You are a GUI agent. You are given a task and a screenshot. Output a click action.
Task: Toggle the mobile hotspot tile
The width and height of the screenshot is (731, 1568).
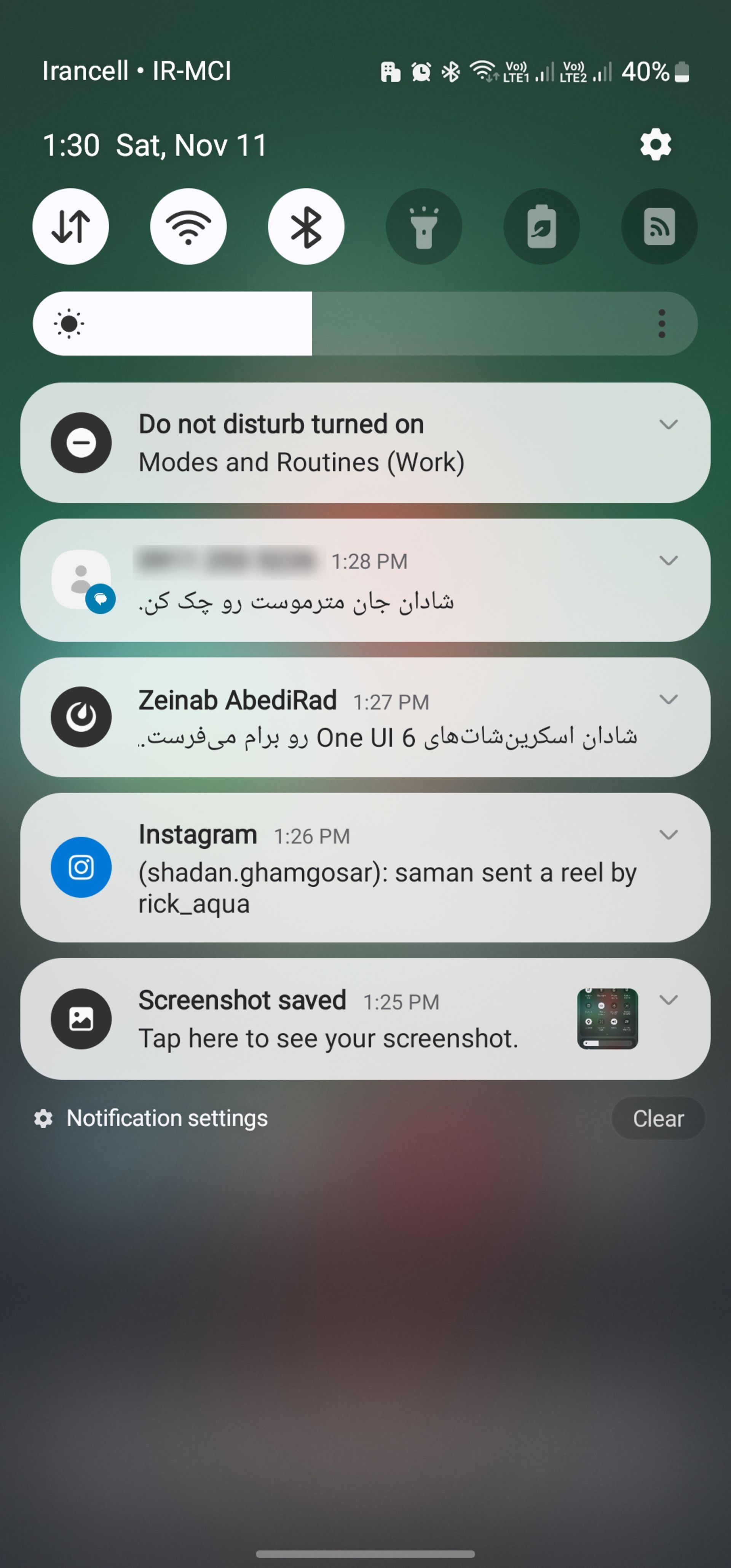(659, 227)
